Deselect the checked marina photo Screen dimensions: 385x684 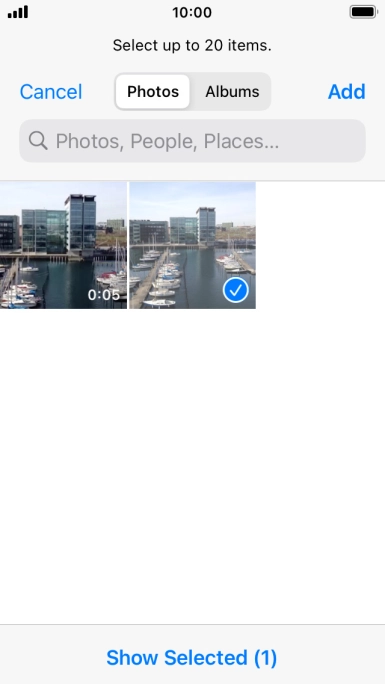point(192,245)
